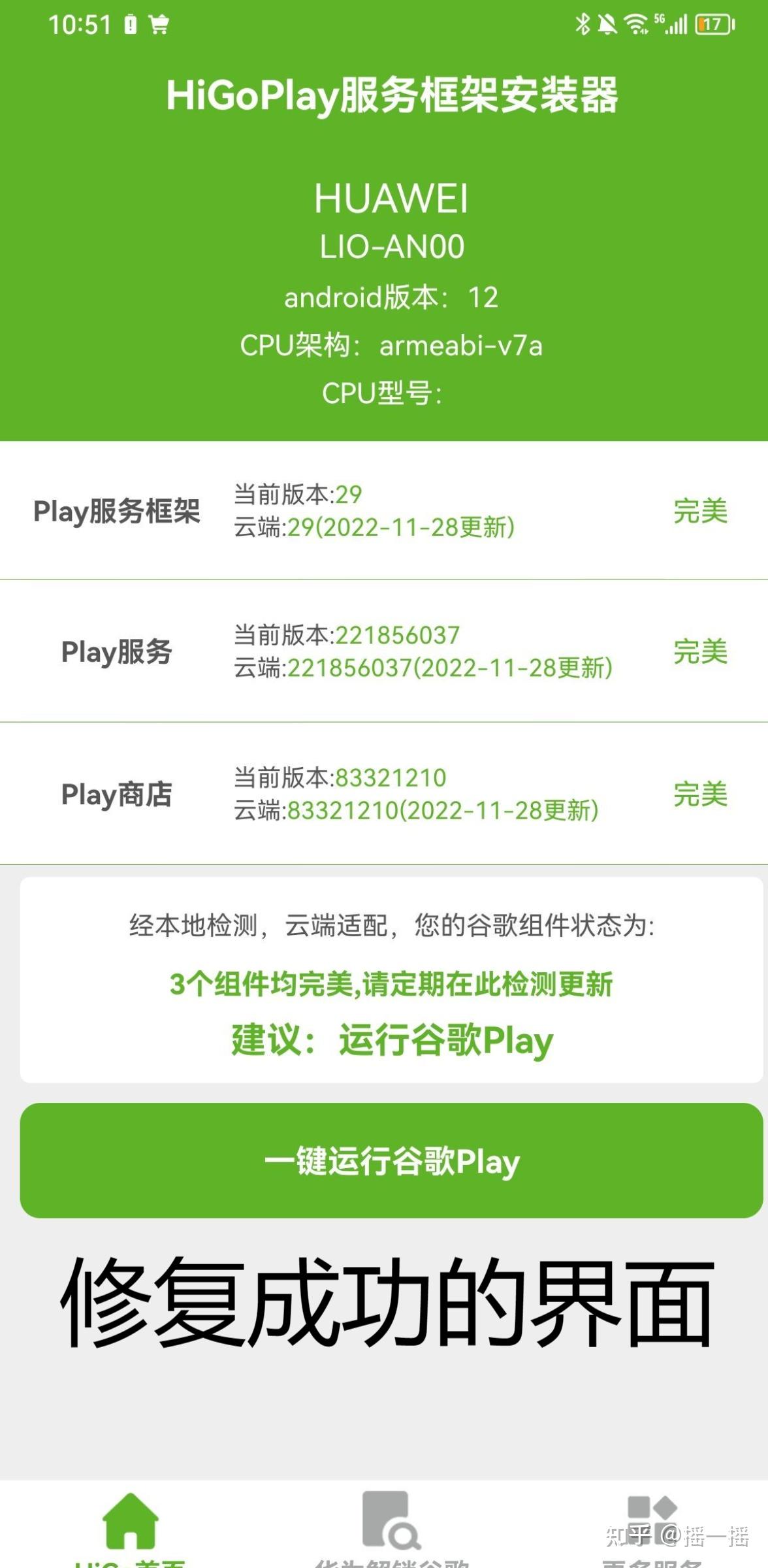The width and height of the screenshot is (768, 1568).
Task: Open the Play服务框架 row
Action: click(384, 511)
